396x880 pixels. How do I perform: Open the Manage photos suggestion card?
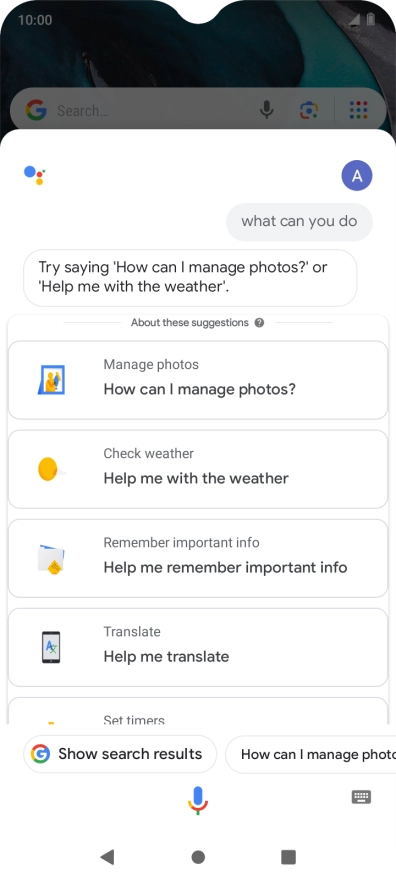pyautogui.click(x=198, y=380)
